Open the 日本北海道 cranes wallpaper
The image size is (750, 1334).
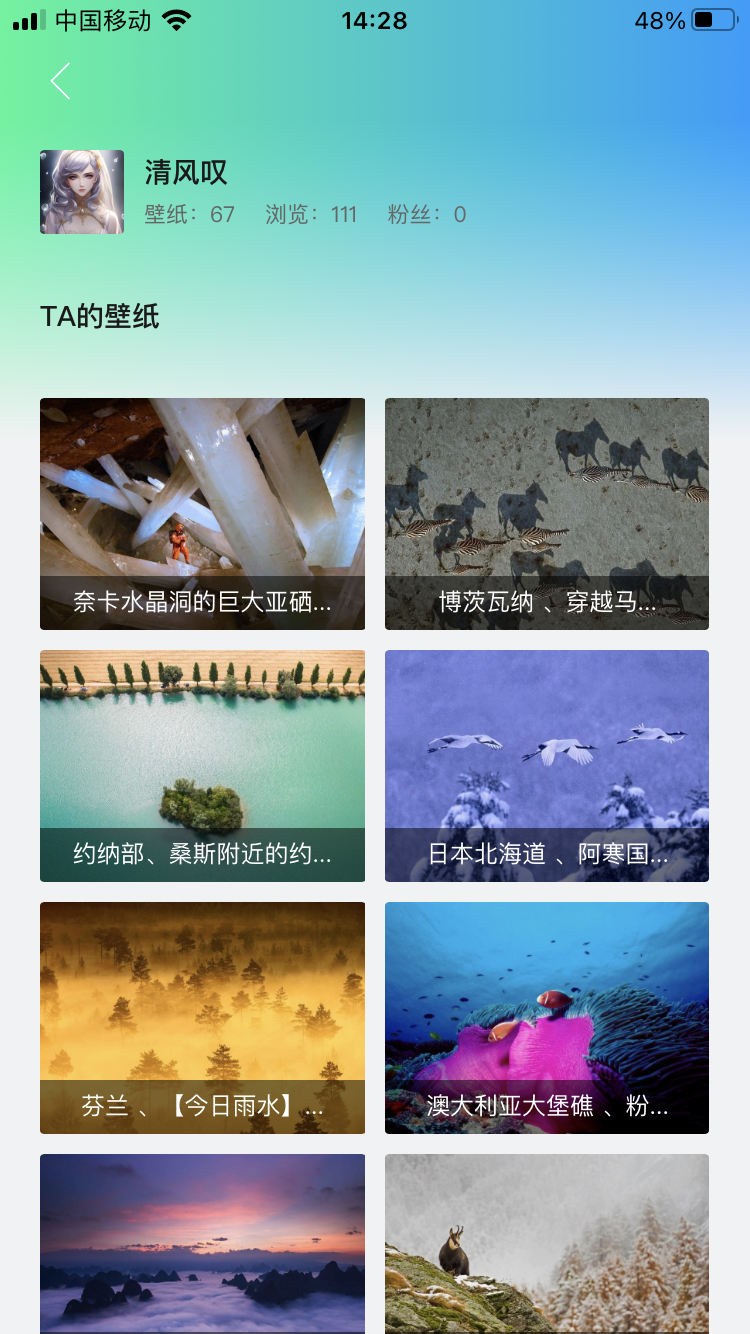[547, 766]
